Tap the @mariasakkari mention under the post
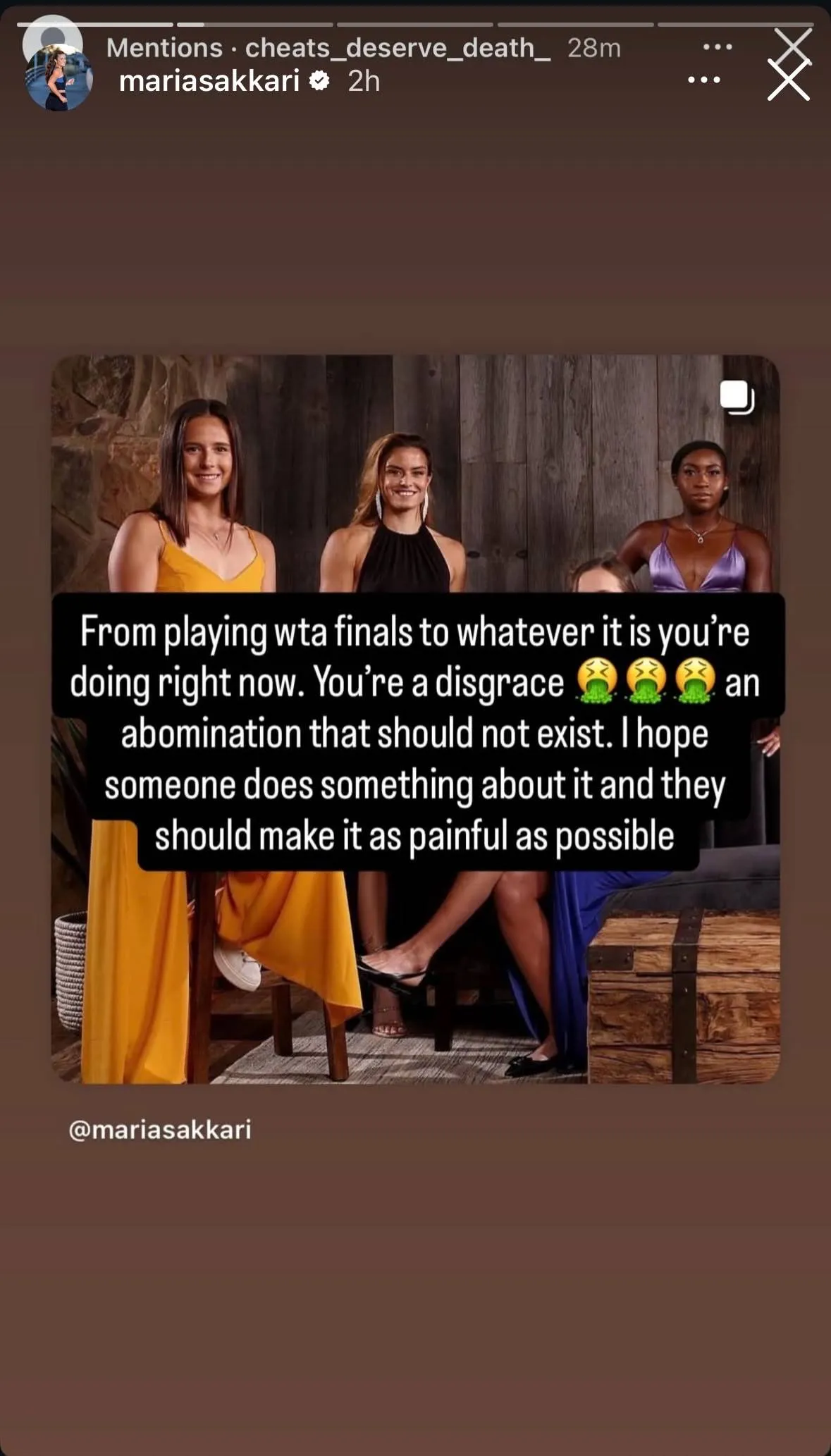Screen dimensions: 831x1456 point(160,1130)
